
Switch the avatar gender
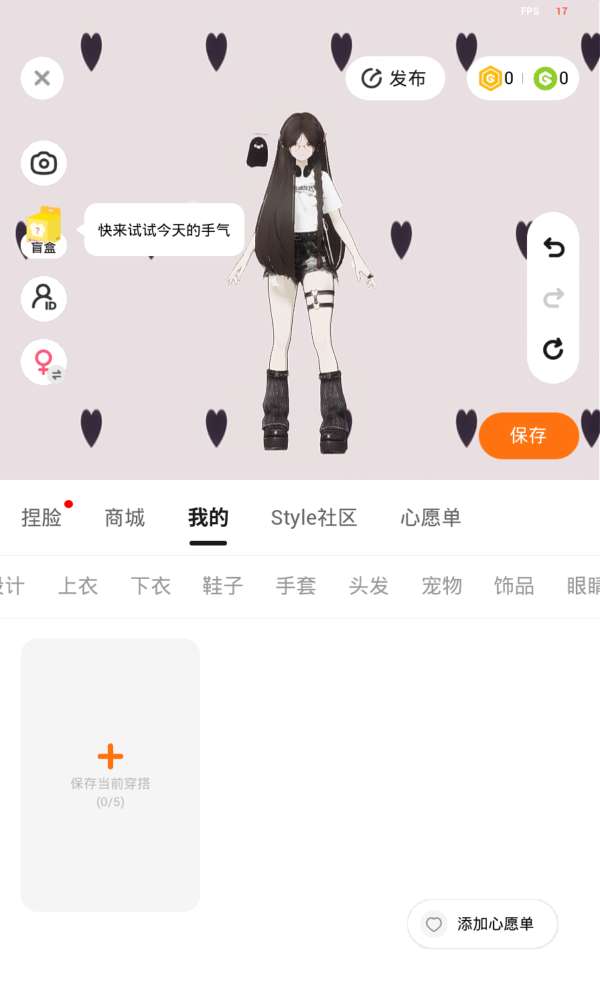click(44, 362)
